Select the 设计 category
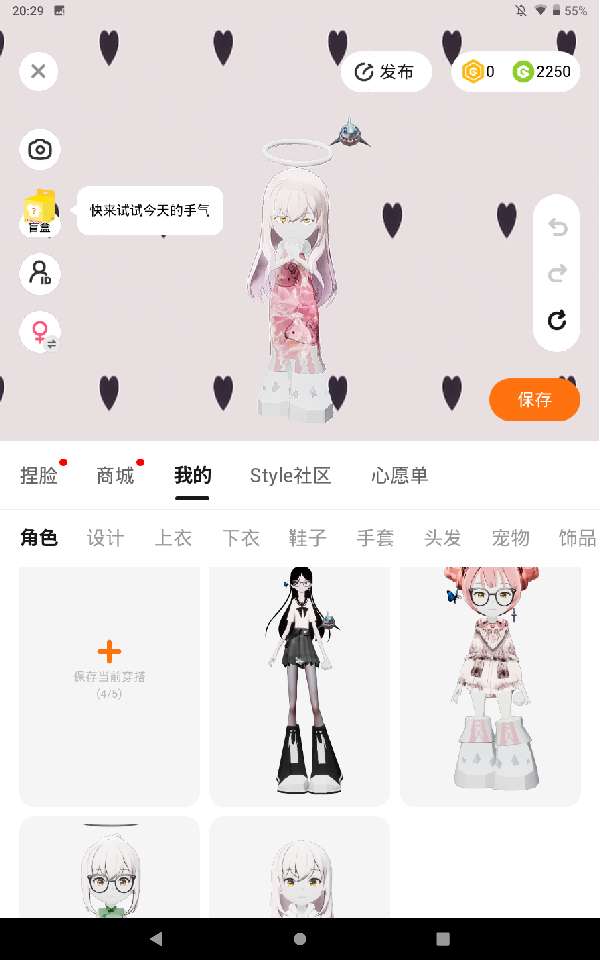This screenshot has width=600, height=960. pos(105,538)
